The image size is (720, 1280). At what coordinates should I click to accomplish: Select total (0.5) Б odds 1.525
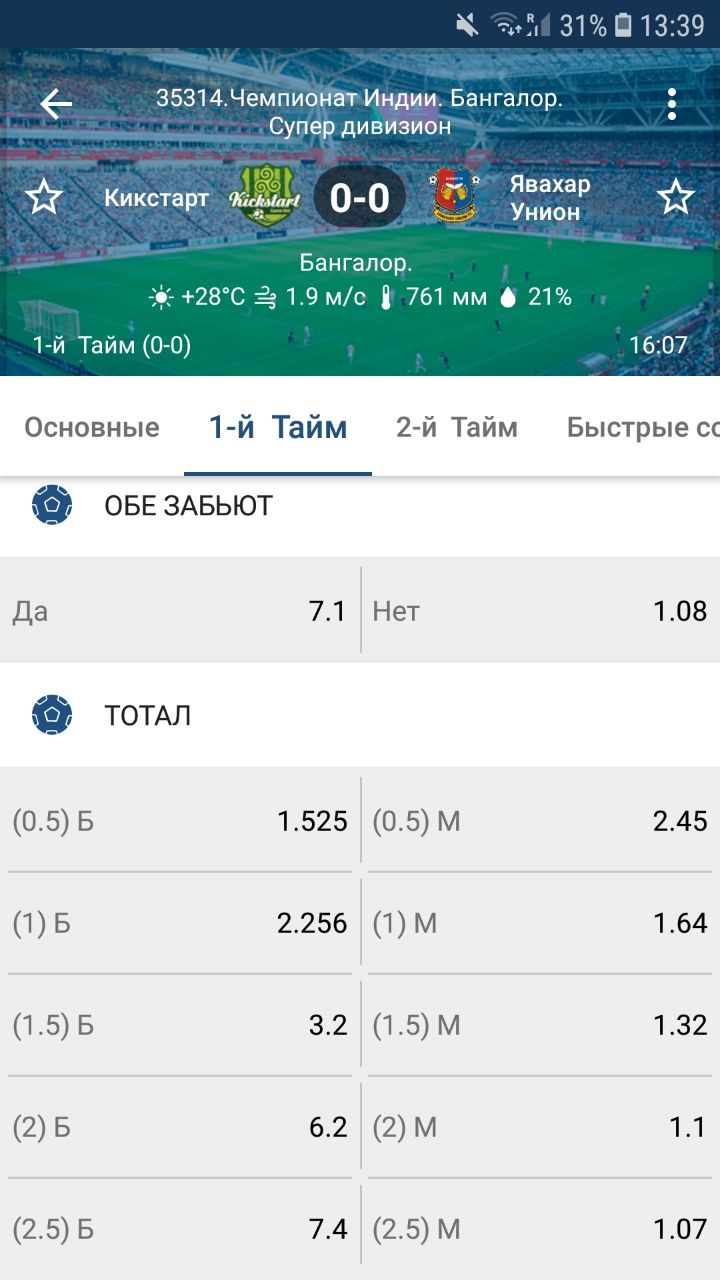(180, 822)
